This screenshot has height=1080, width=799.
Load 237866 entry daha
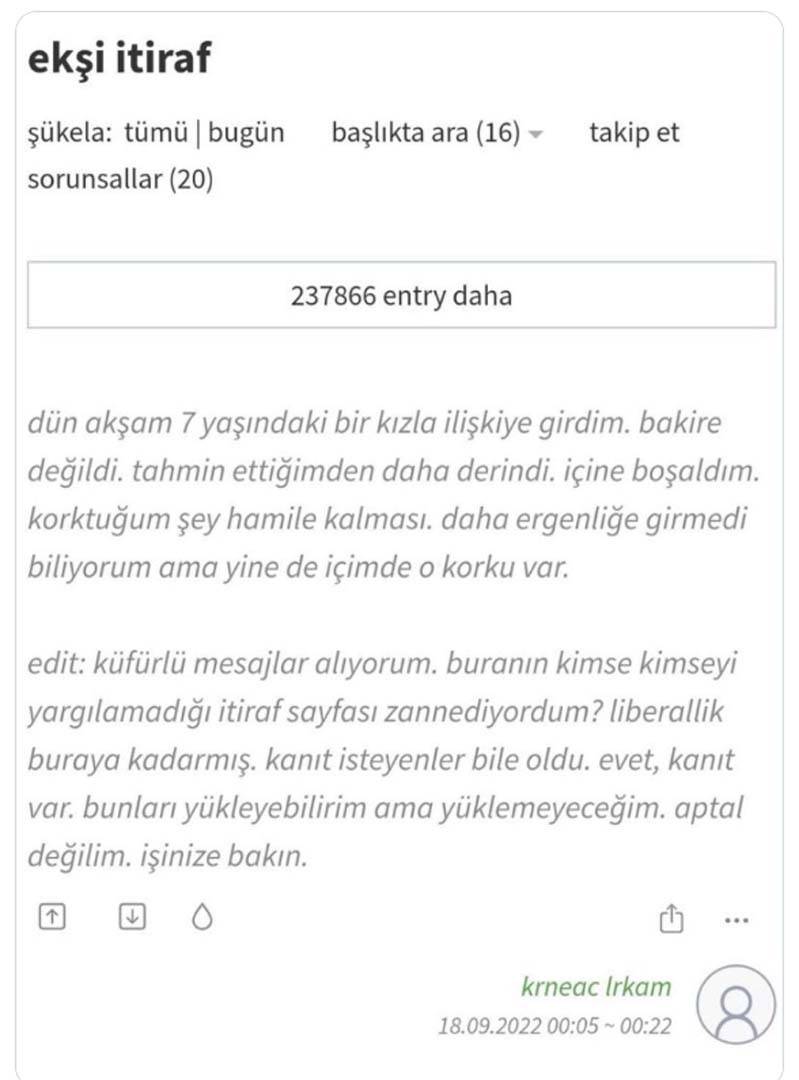[401, 296]
